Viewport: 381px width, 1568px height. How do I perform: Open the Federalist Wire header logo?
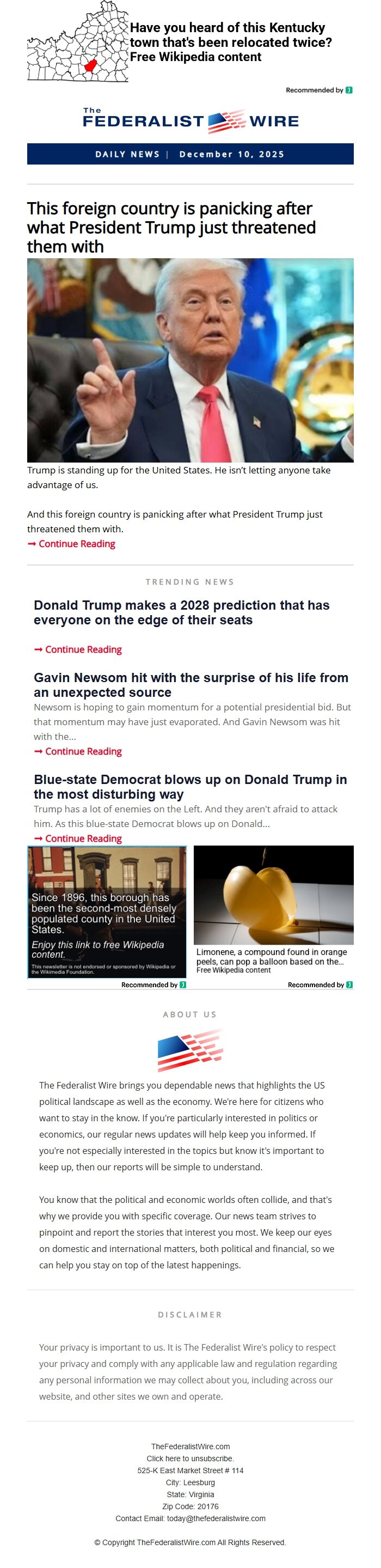(x=190, y=120)
